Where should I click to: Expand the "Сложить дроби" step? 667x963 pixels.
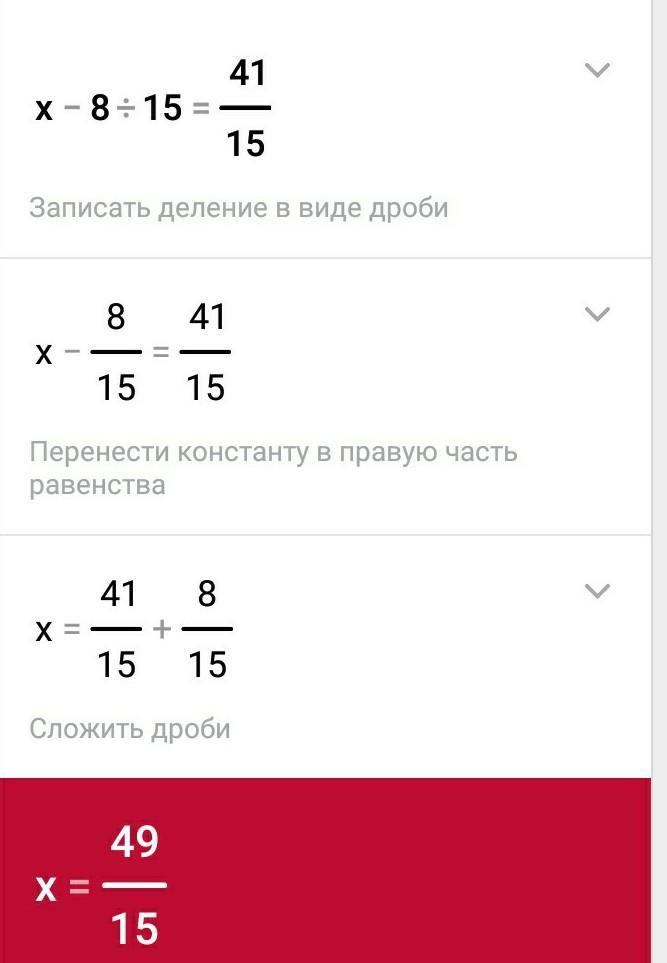[x=597, y=591]
